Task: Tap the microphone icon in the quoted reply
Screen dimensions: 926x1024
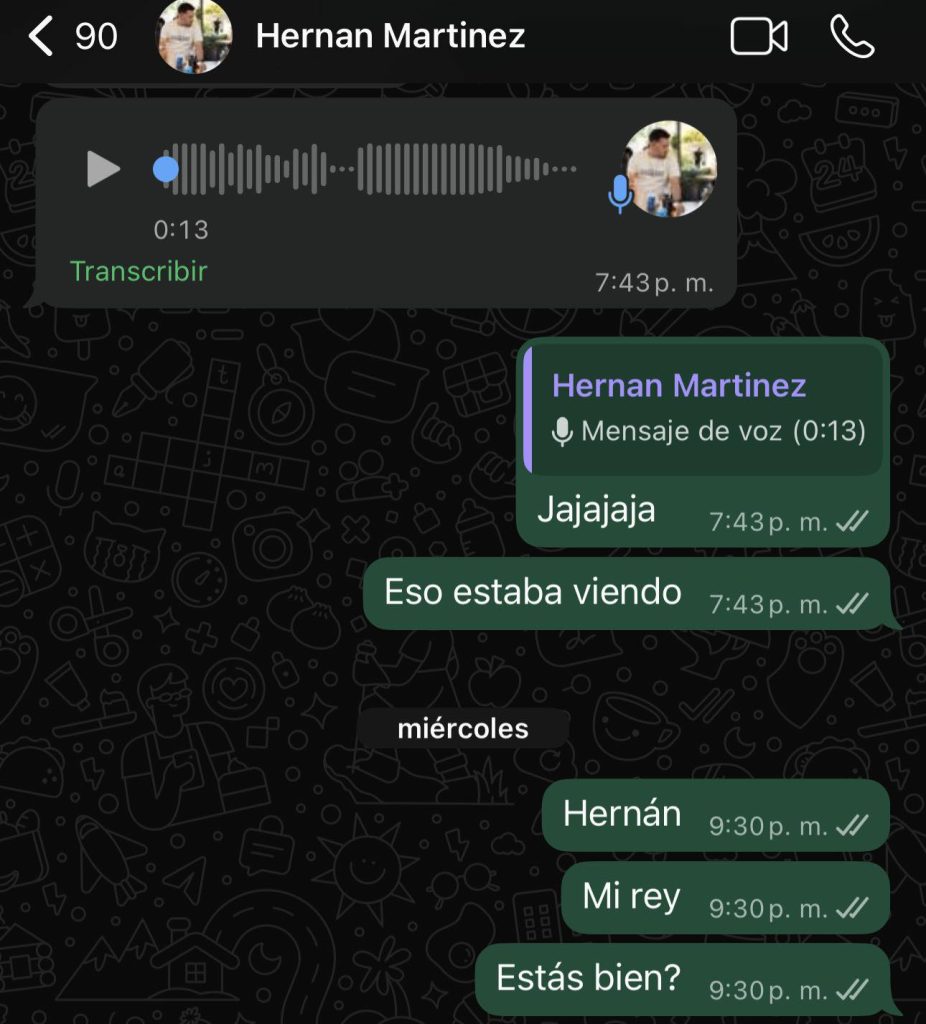Action: (x=563, y=430)
